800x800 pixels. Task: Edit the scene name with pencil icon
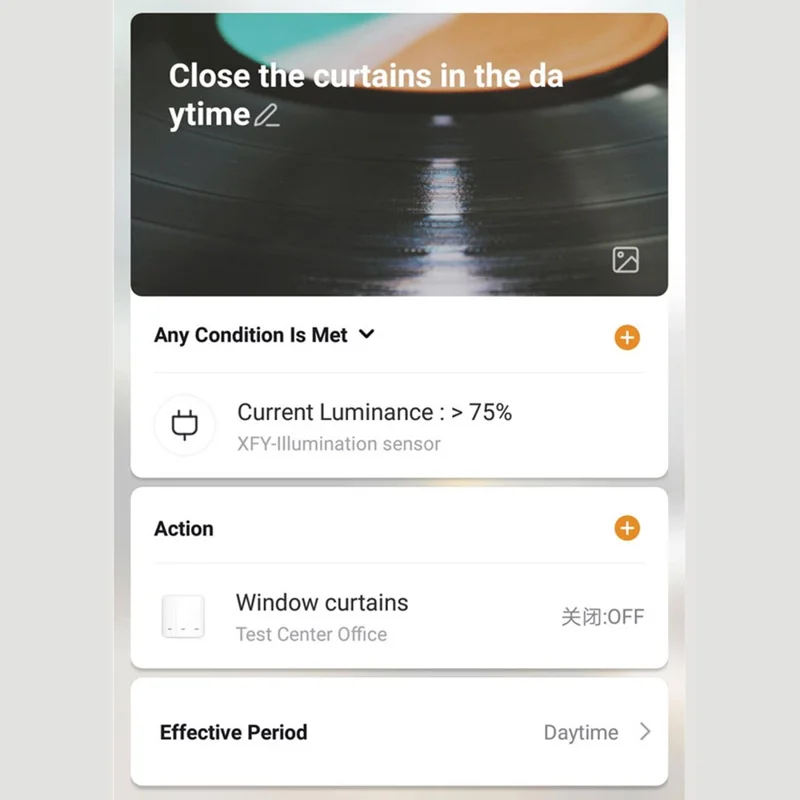pyautogui.click(x=266, y=116)
